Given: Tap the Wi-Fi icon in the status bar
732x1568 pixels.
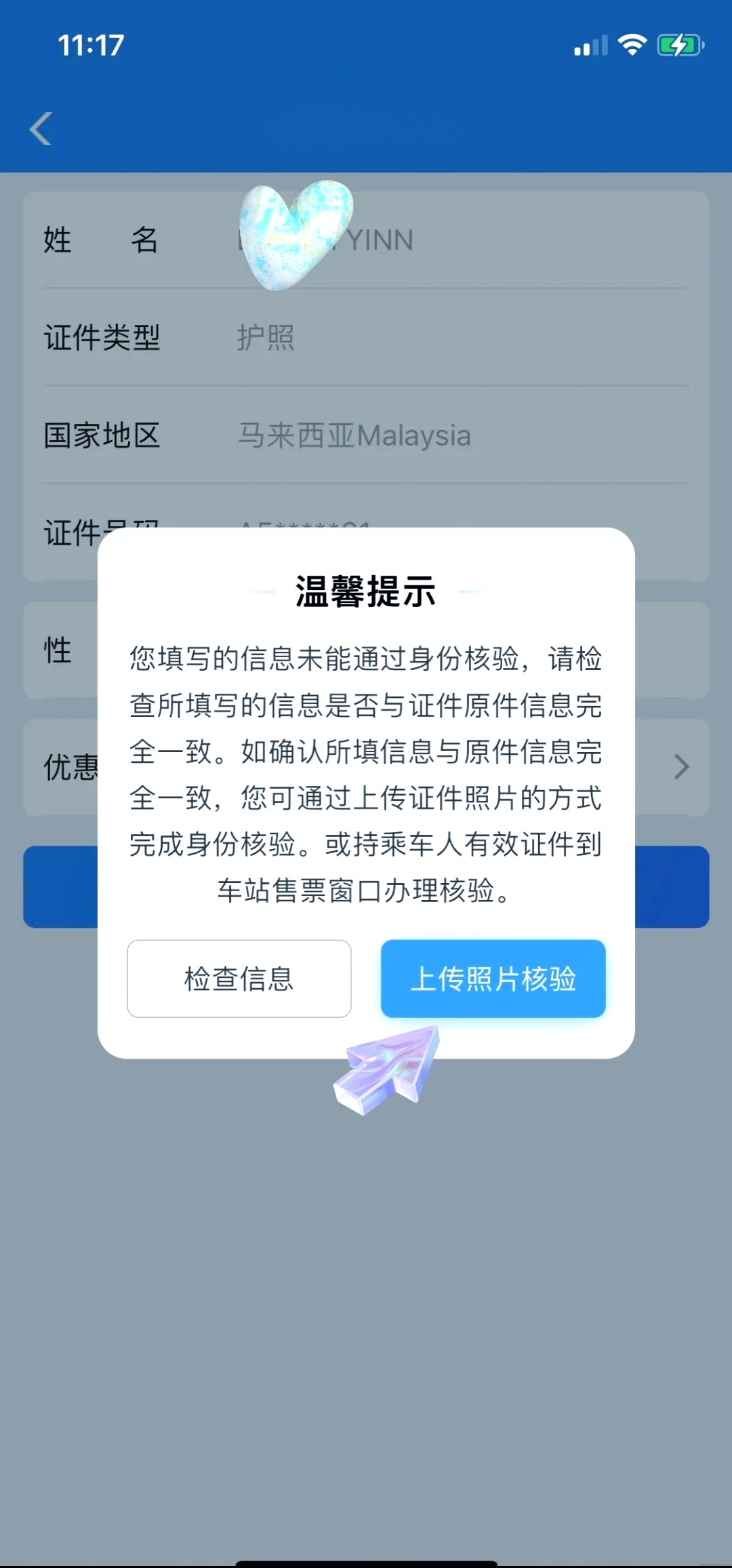Looking at the screenshot, I should (632, 45).
